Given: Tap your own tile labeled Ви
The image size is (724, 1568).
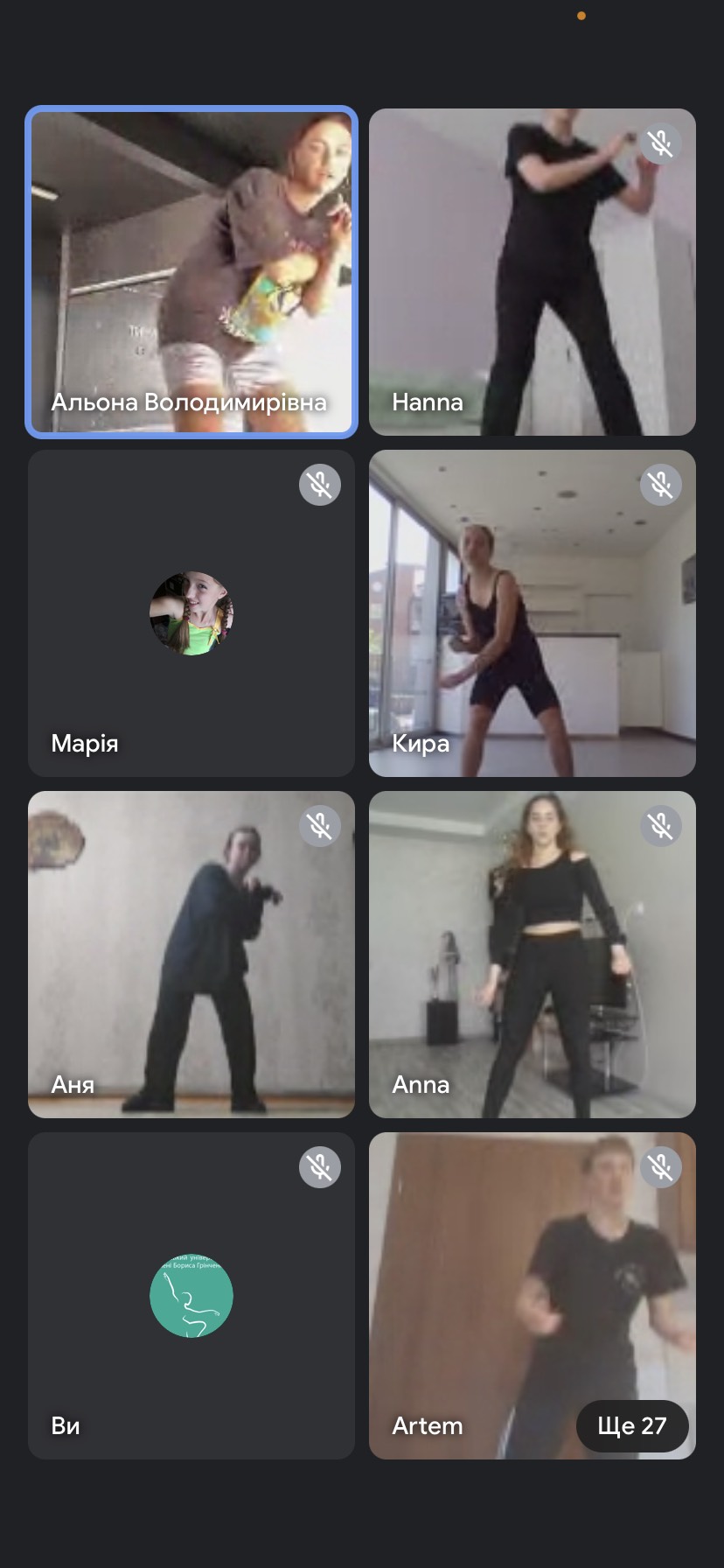Looking at the screenshot, I should click(x=191, y=1295).
